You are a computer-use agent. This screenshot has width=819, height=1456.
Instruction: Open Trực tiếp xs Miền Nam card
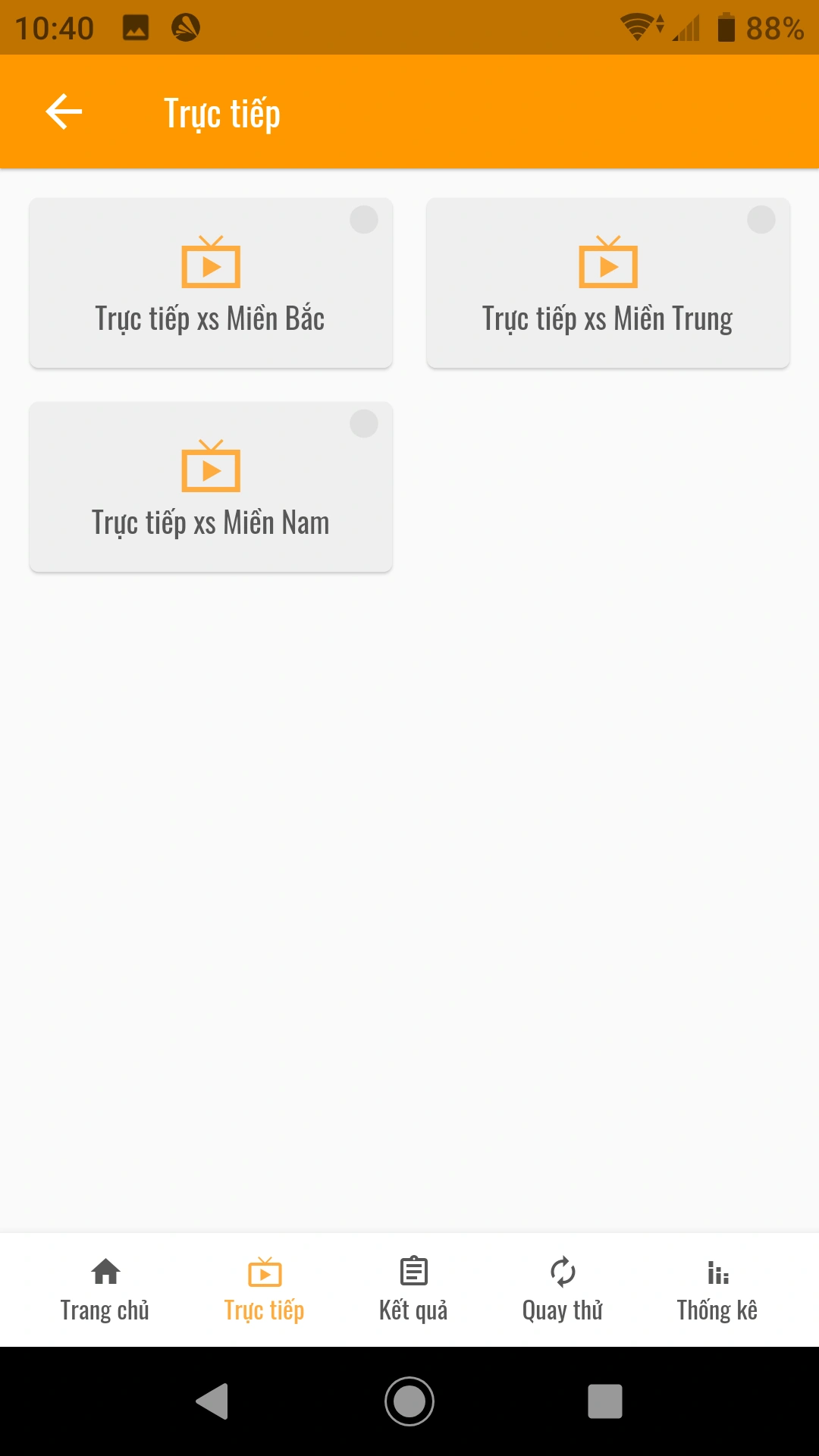coord(211,488)
